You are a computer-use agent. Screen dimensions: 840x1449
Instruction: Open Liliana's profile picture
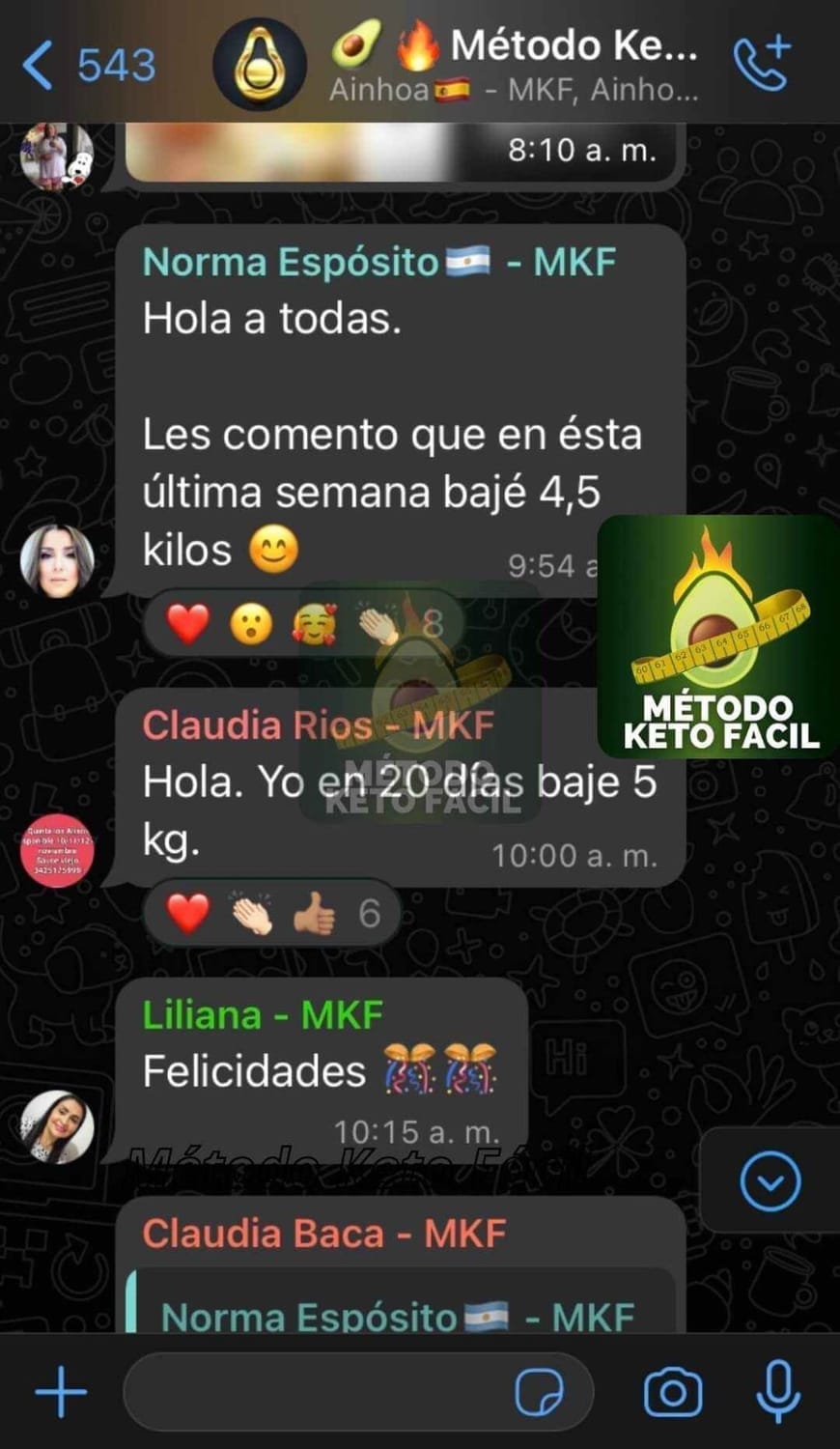click(57, 1126)
